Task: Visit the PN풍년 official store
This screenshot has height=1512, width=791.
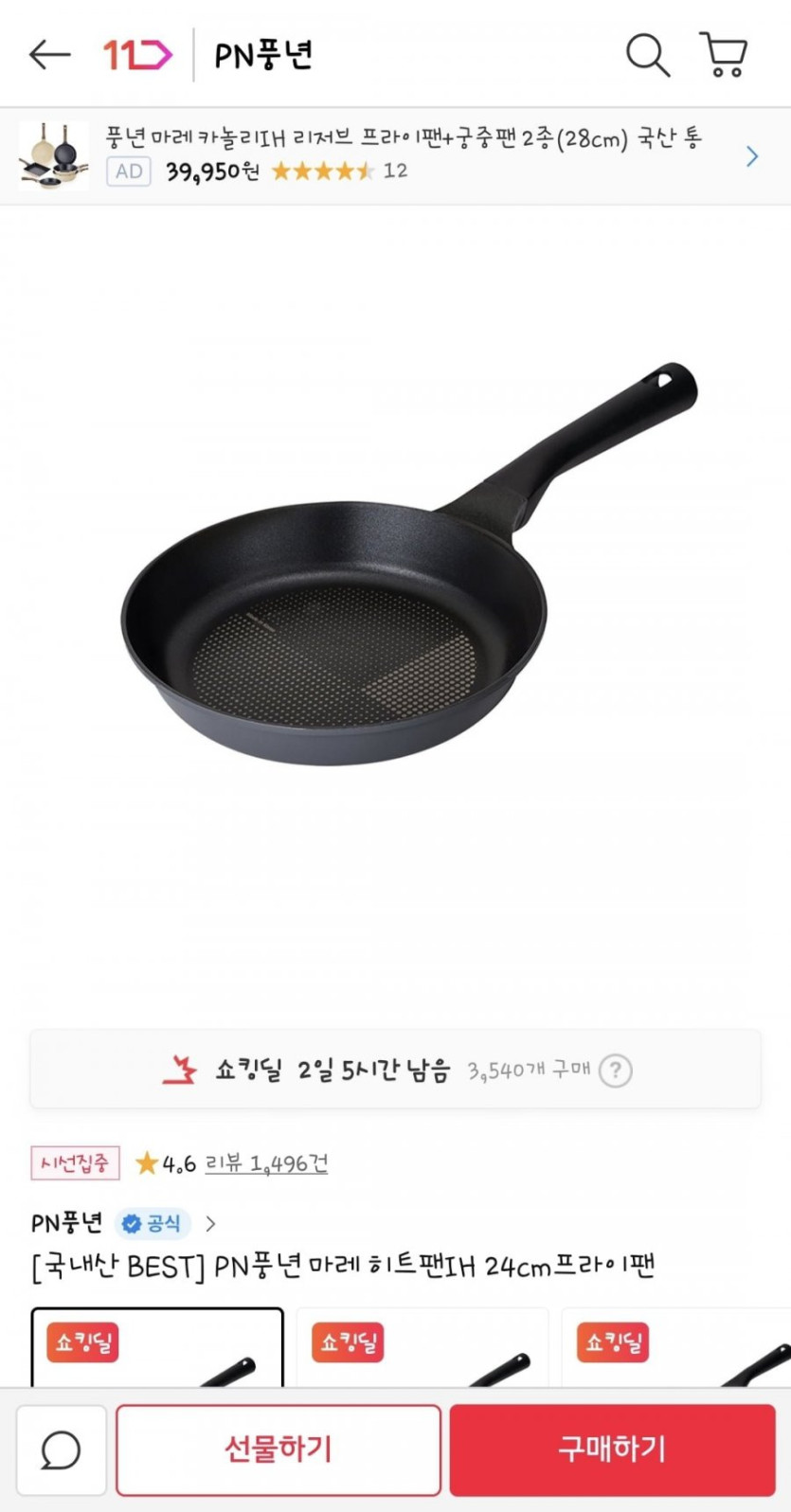Action: click(x=123, y=1223)
